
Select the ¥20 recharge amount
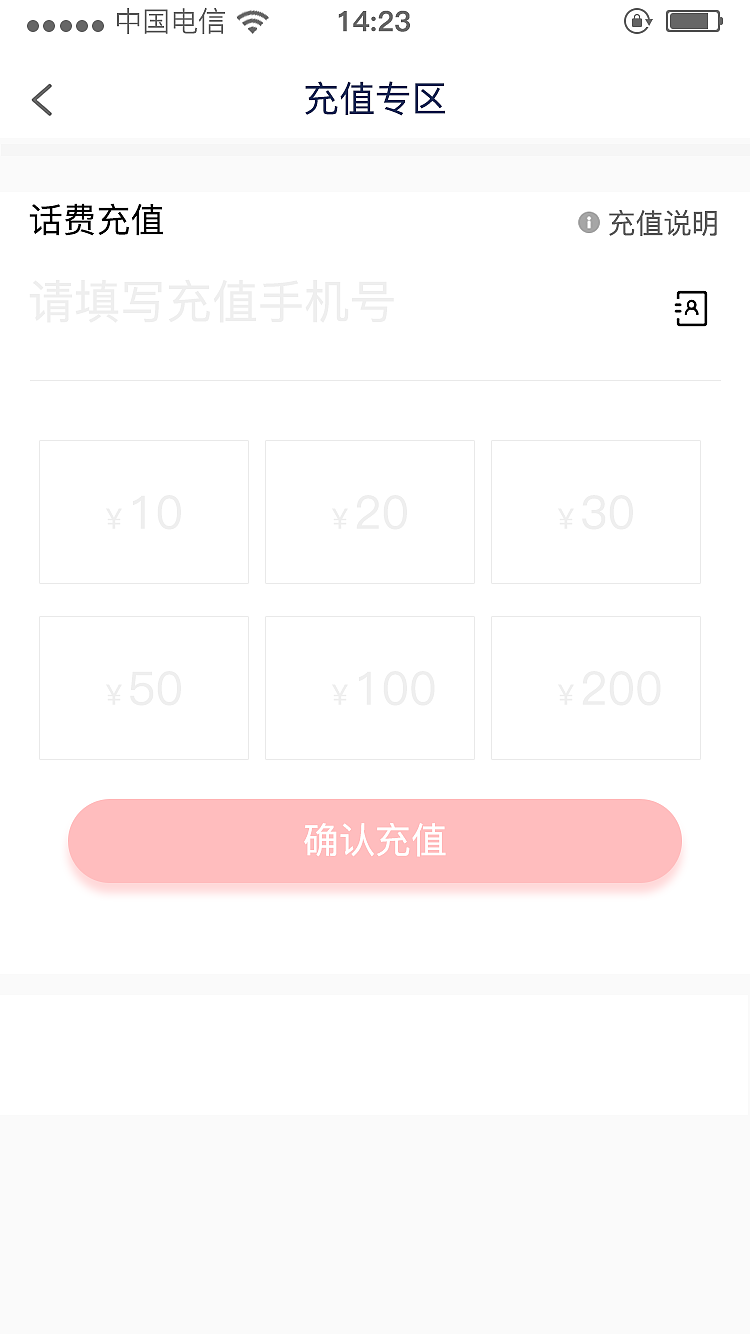point(369,511)
